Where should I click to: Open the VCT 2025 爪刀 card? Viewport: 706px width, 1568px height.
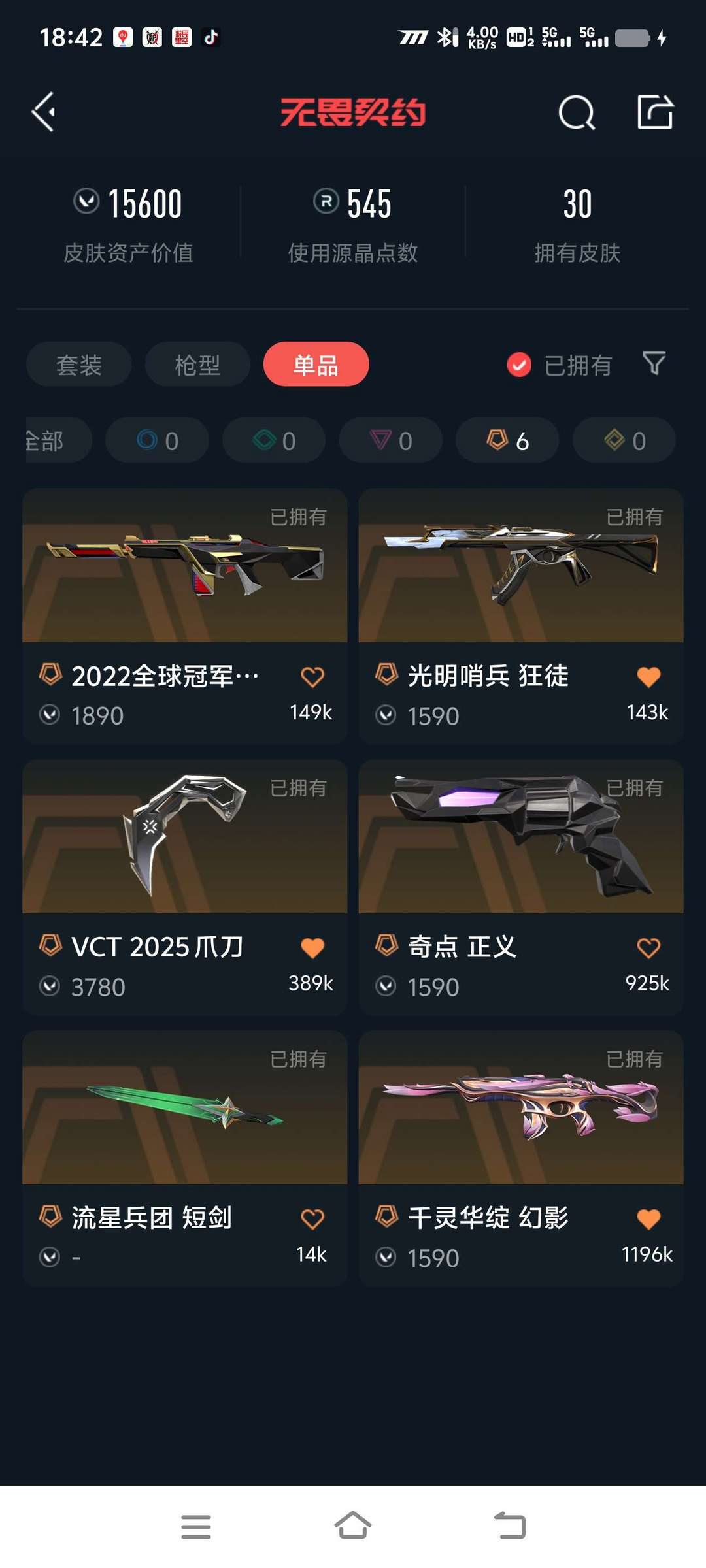click(x=184, y=887)
